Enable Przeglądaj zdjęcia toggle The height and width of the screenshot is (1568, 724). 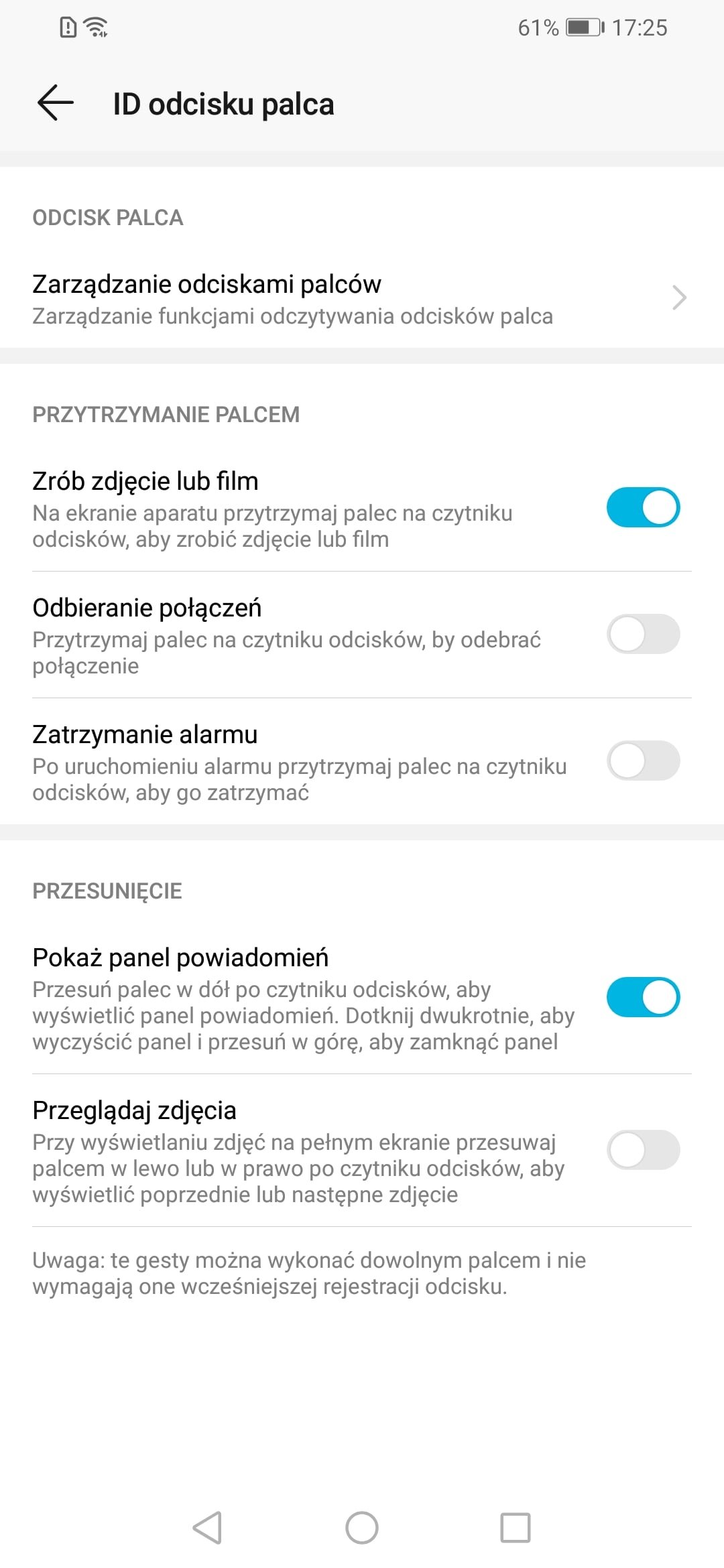pyautogui.click(x=643, y=1150)
